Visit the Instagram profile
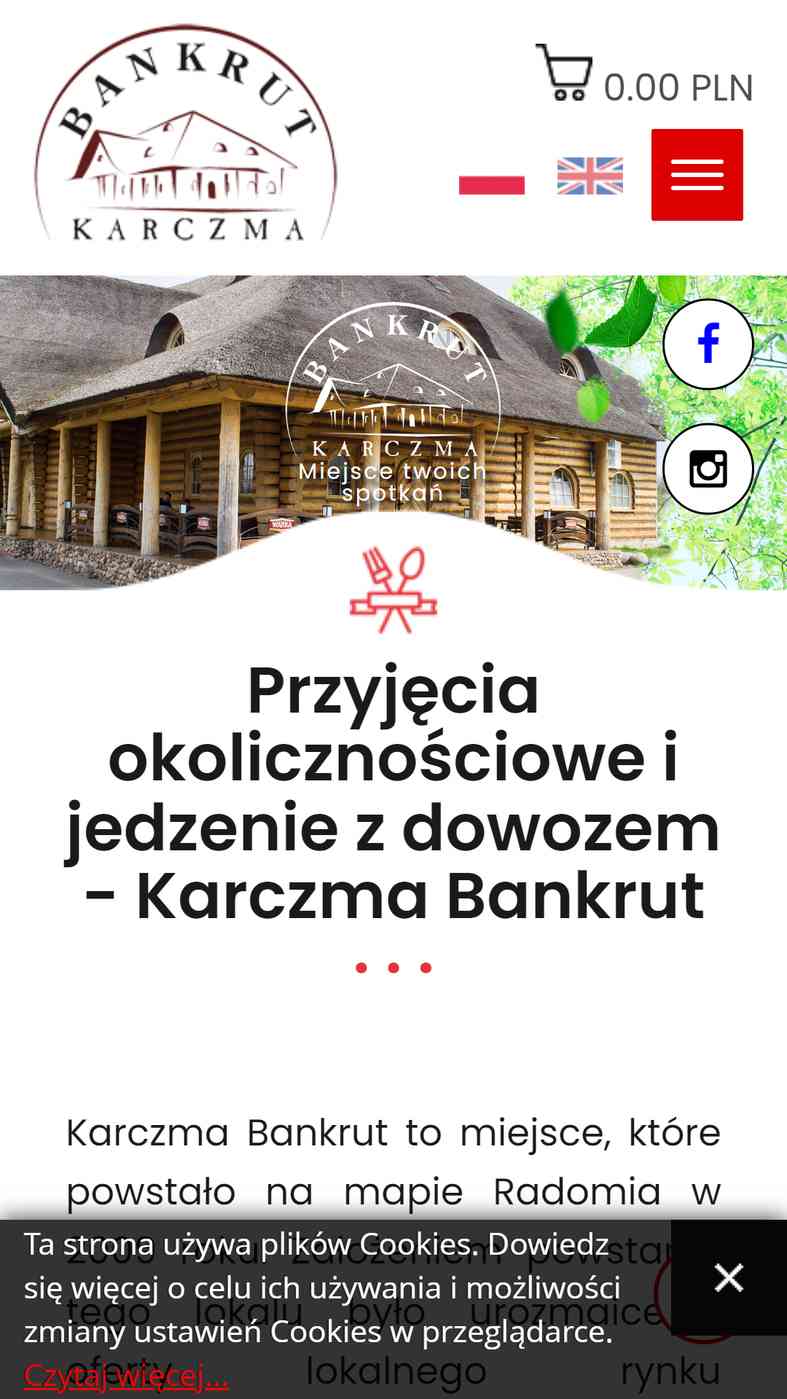This screenshot has height=1399, width=787. [x=708, y=469]
